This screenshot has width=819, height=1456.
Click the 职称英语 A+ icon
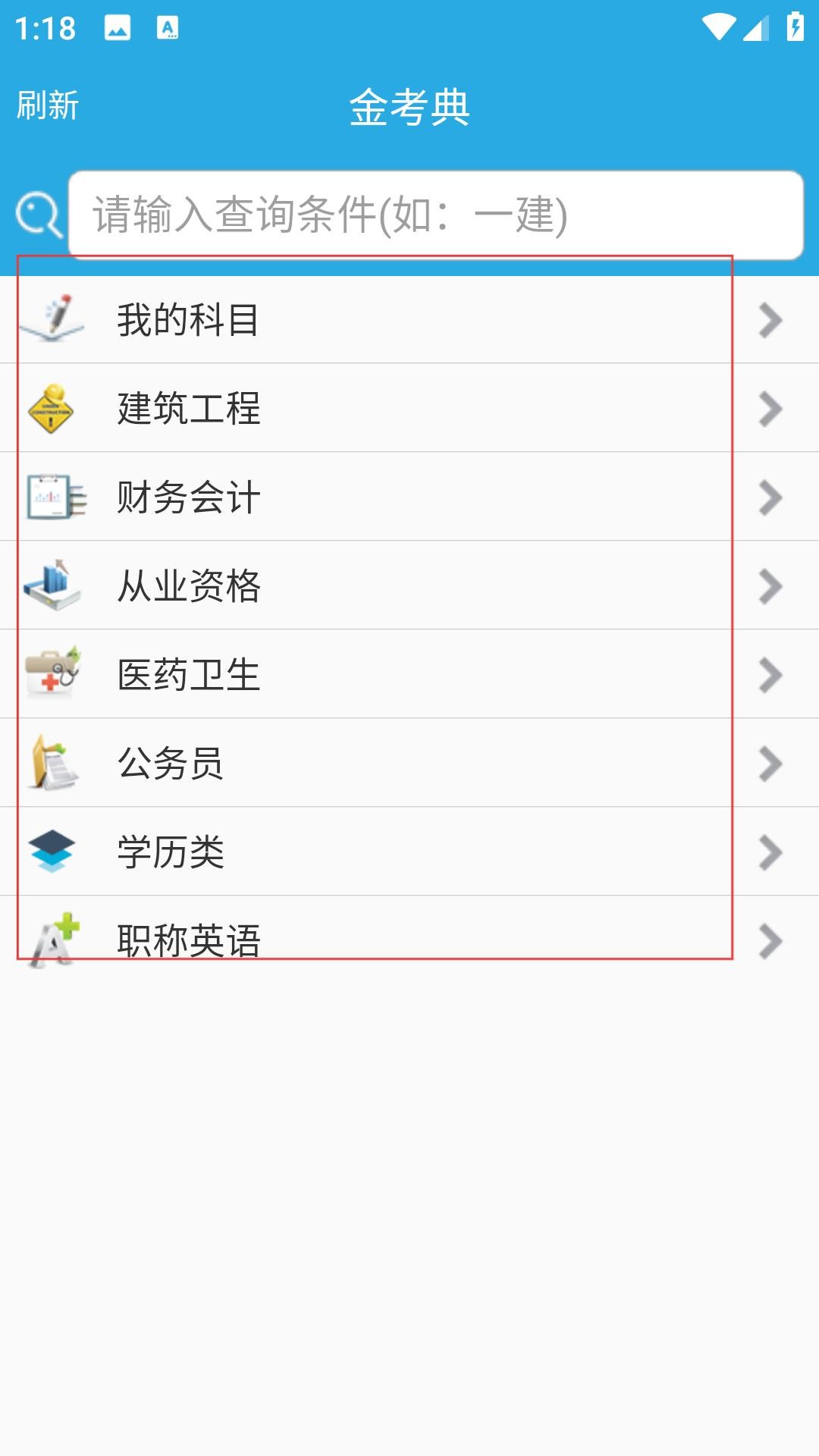pos(55,938)
